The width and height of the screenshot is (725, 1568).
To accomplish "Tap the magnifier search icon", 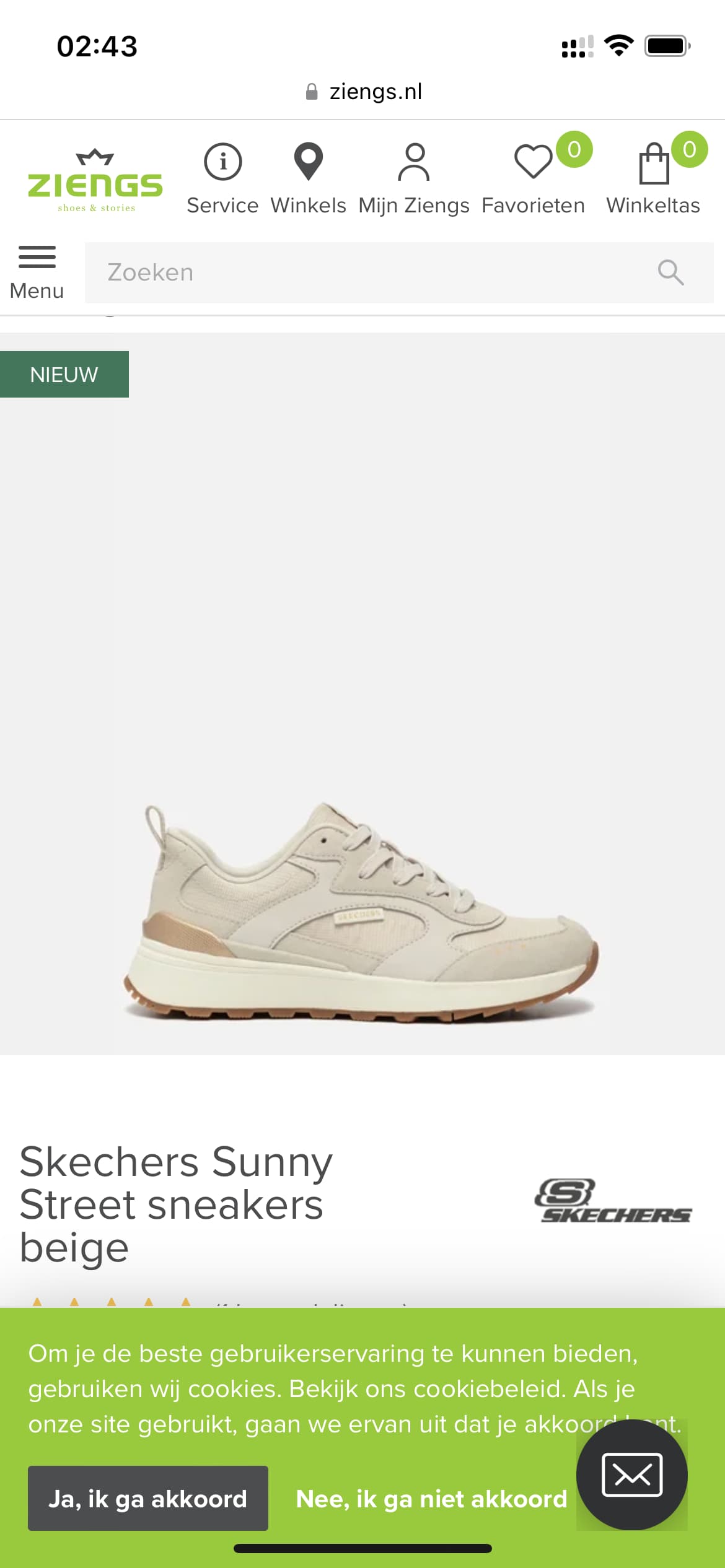I will [670, 272].
